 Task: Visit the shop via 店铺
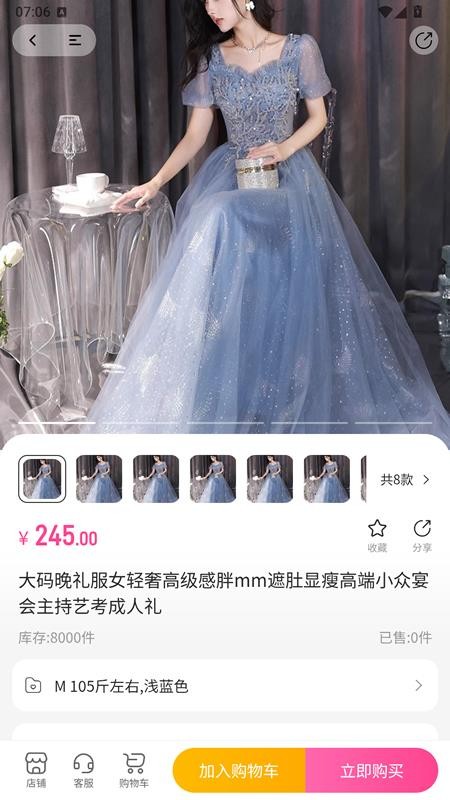[36, 770]
